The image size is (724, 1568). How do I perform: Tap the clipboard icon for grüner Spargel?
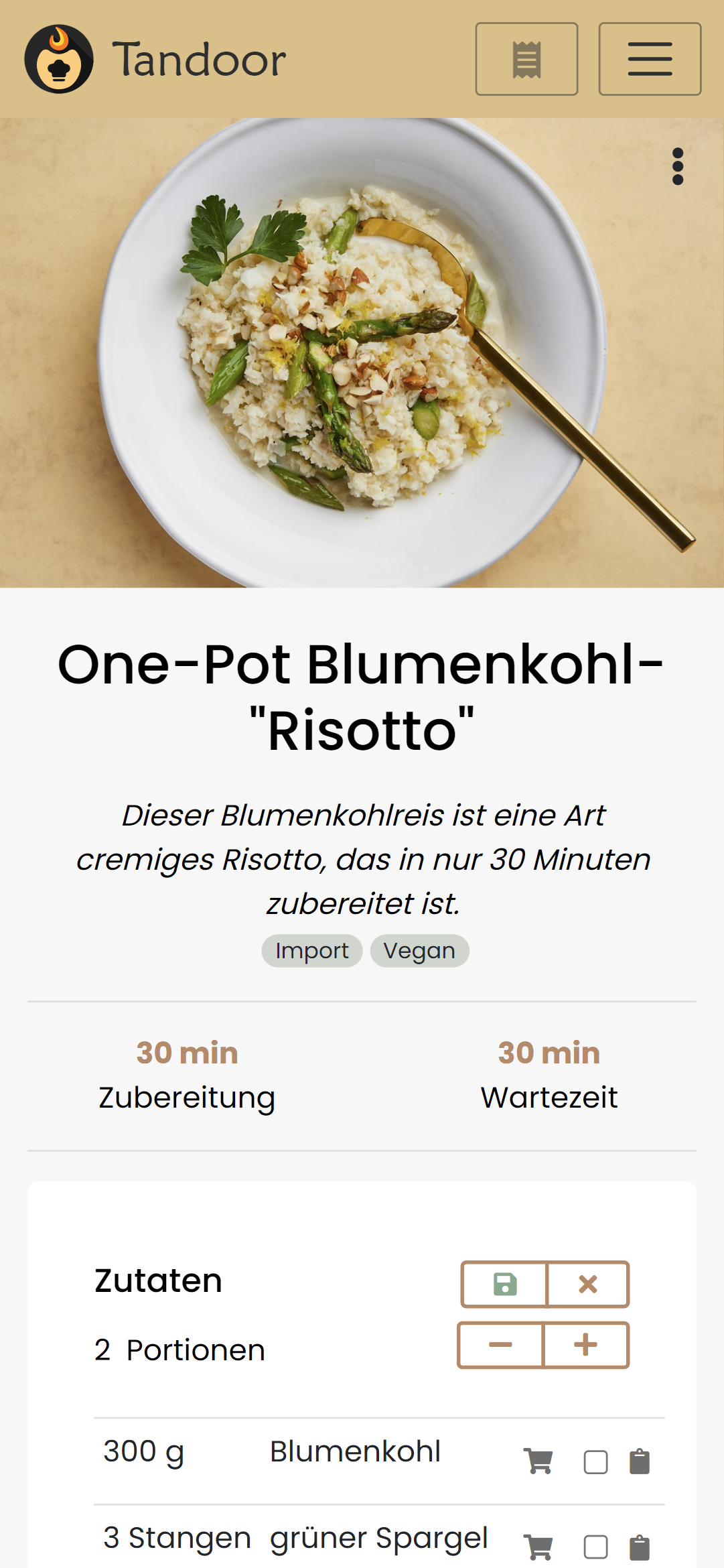(x=640, y=1547)
